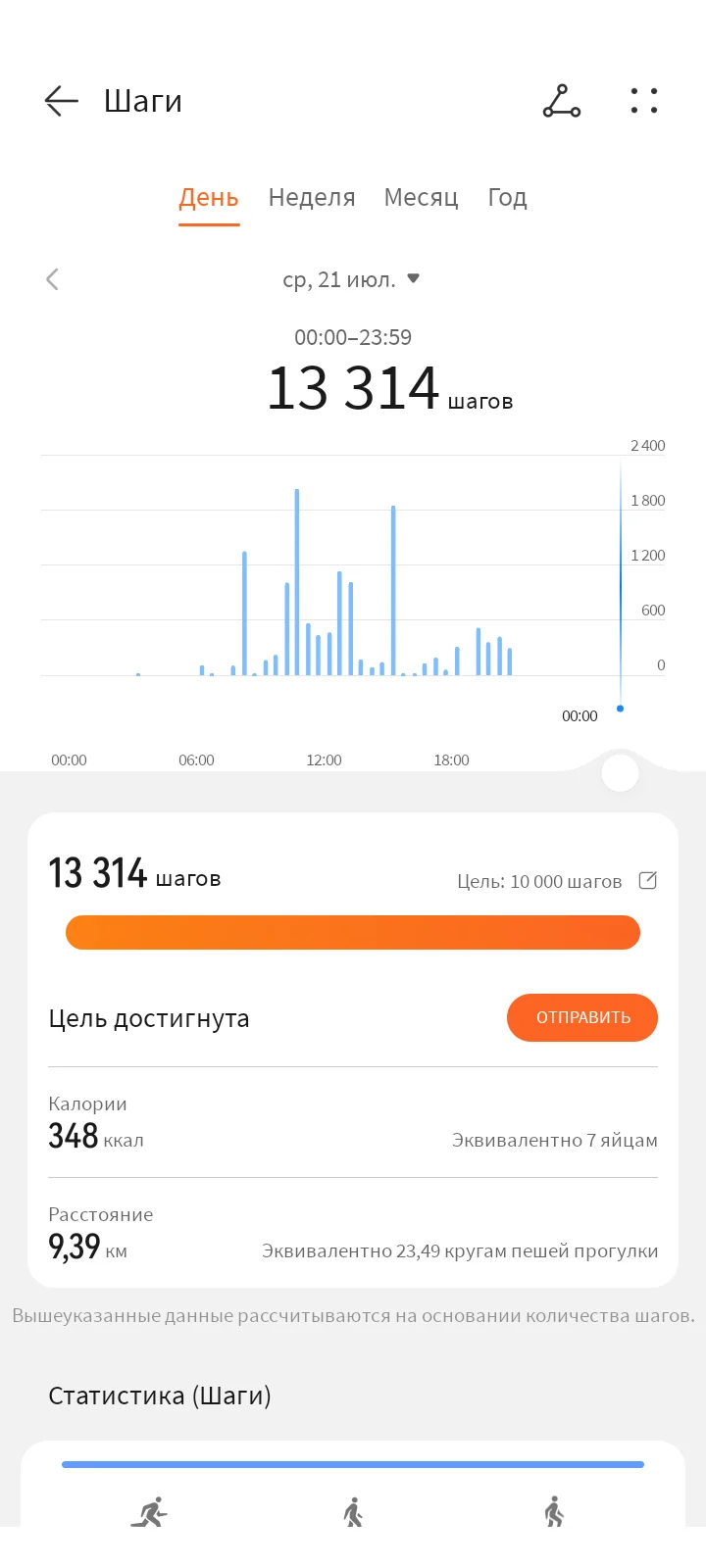
Task: Open goal settings via Цель: 10 000 шагов
Action: tap(539, 881)
